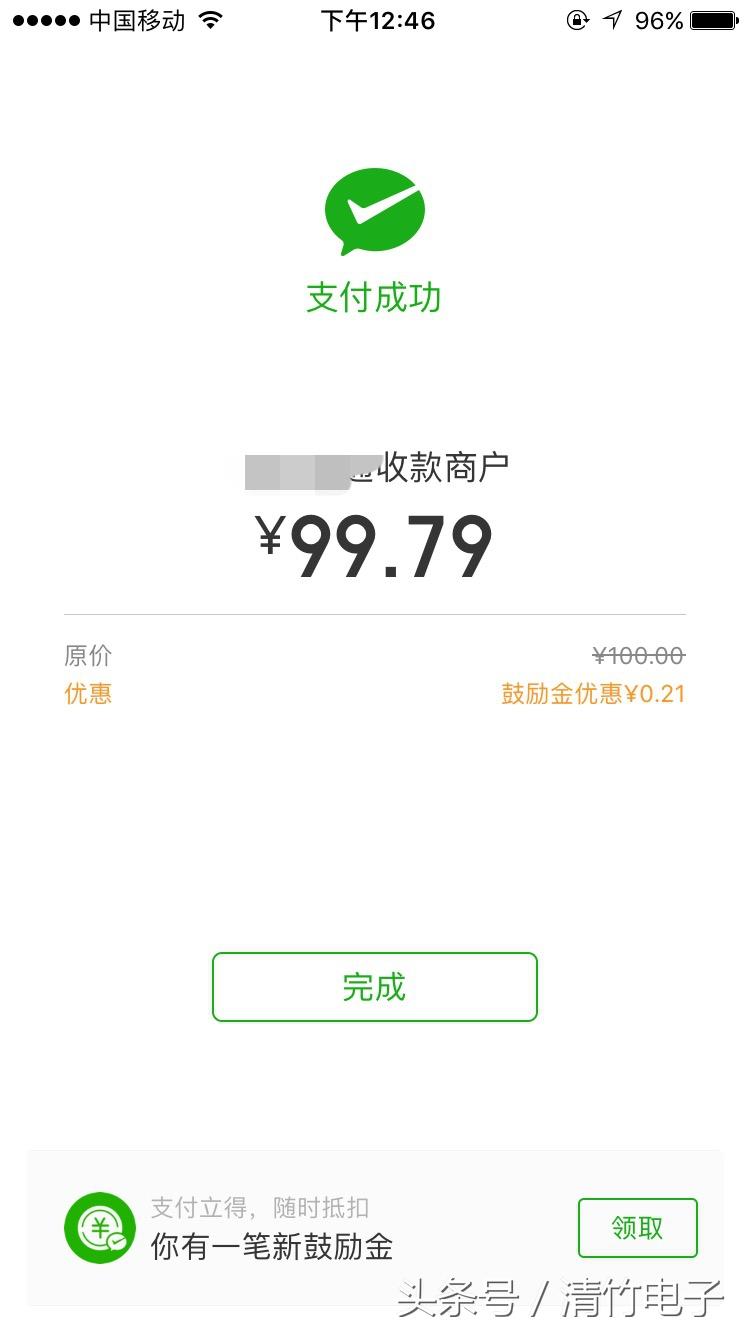Tap the circular yellow coin incentive icon
Screen dimensions: 750x1334
click(98, 1228)
